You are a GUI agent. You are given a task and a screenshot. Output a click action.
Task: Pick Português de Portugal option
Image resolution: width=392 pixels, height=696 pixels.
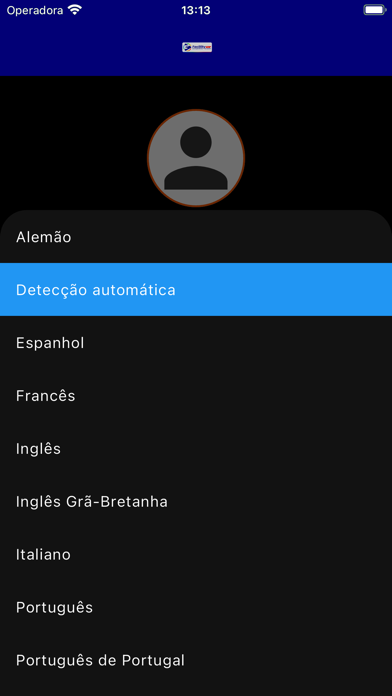tap(196, 660)
